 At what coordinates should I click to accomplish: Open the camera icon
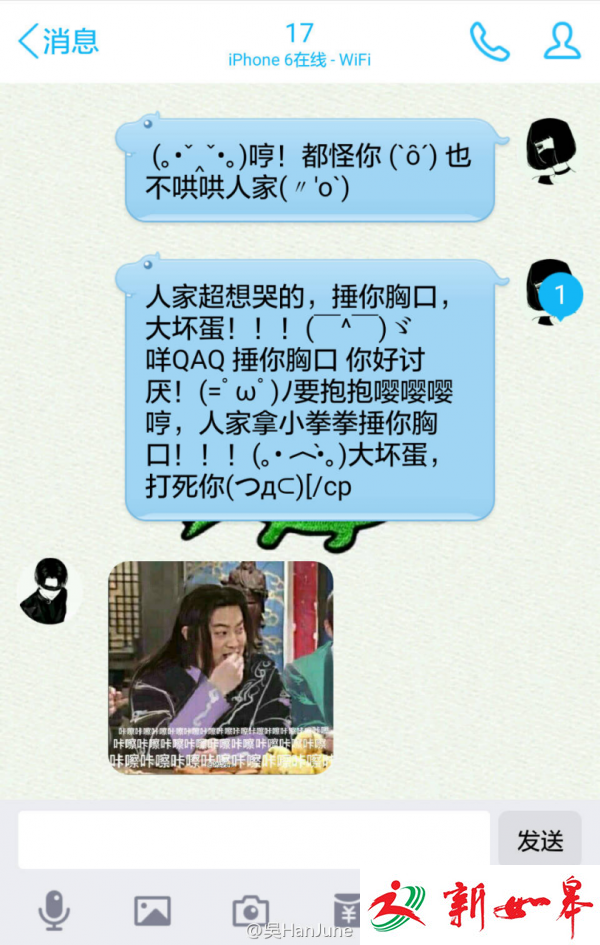pos(250,910)
